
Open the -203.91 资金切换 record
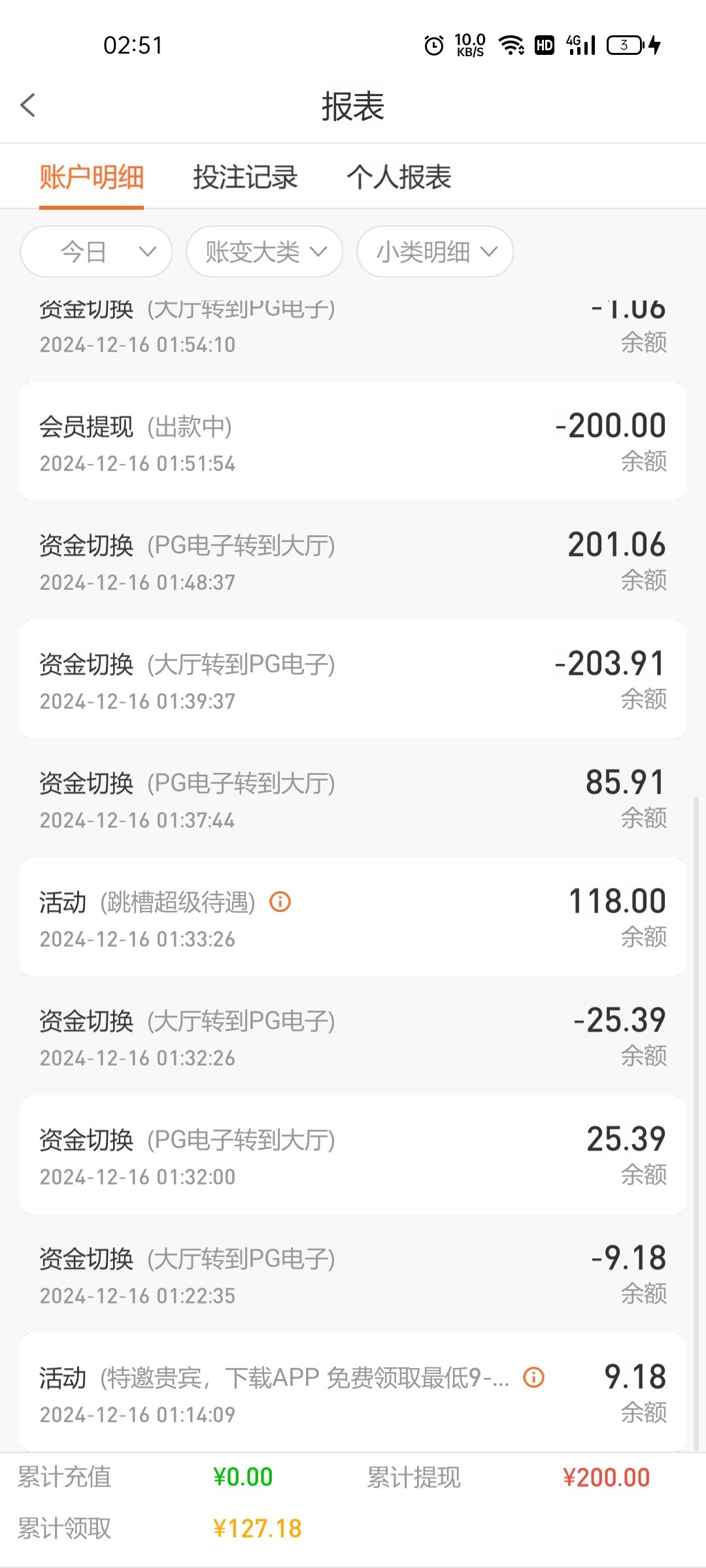pyautogui.click(x=353, y=679)
